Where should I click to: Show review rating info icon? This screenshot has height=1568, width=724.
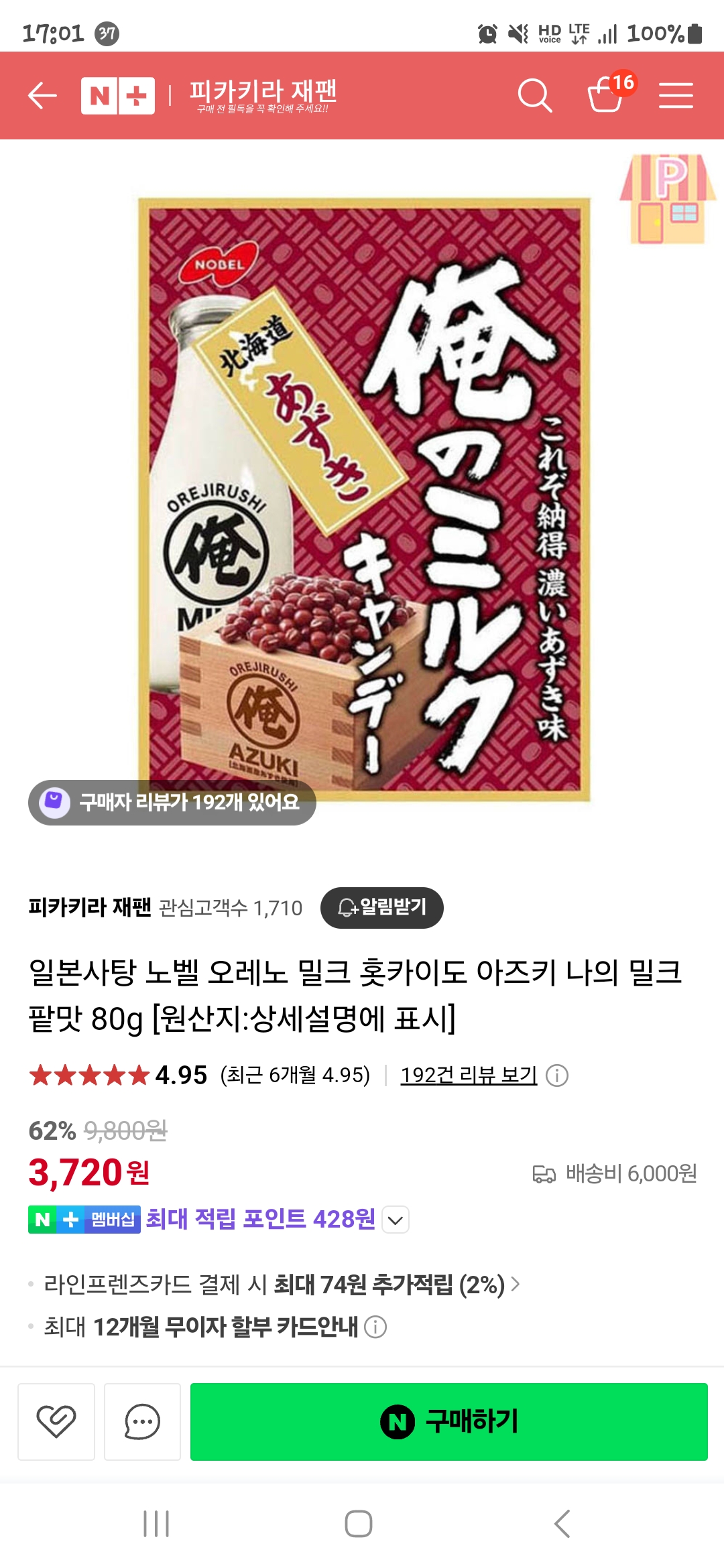pyautogui.click(x=557, y=1075)
